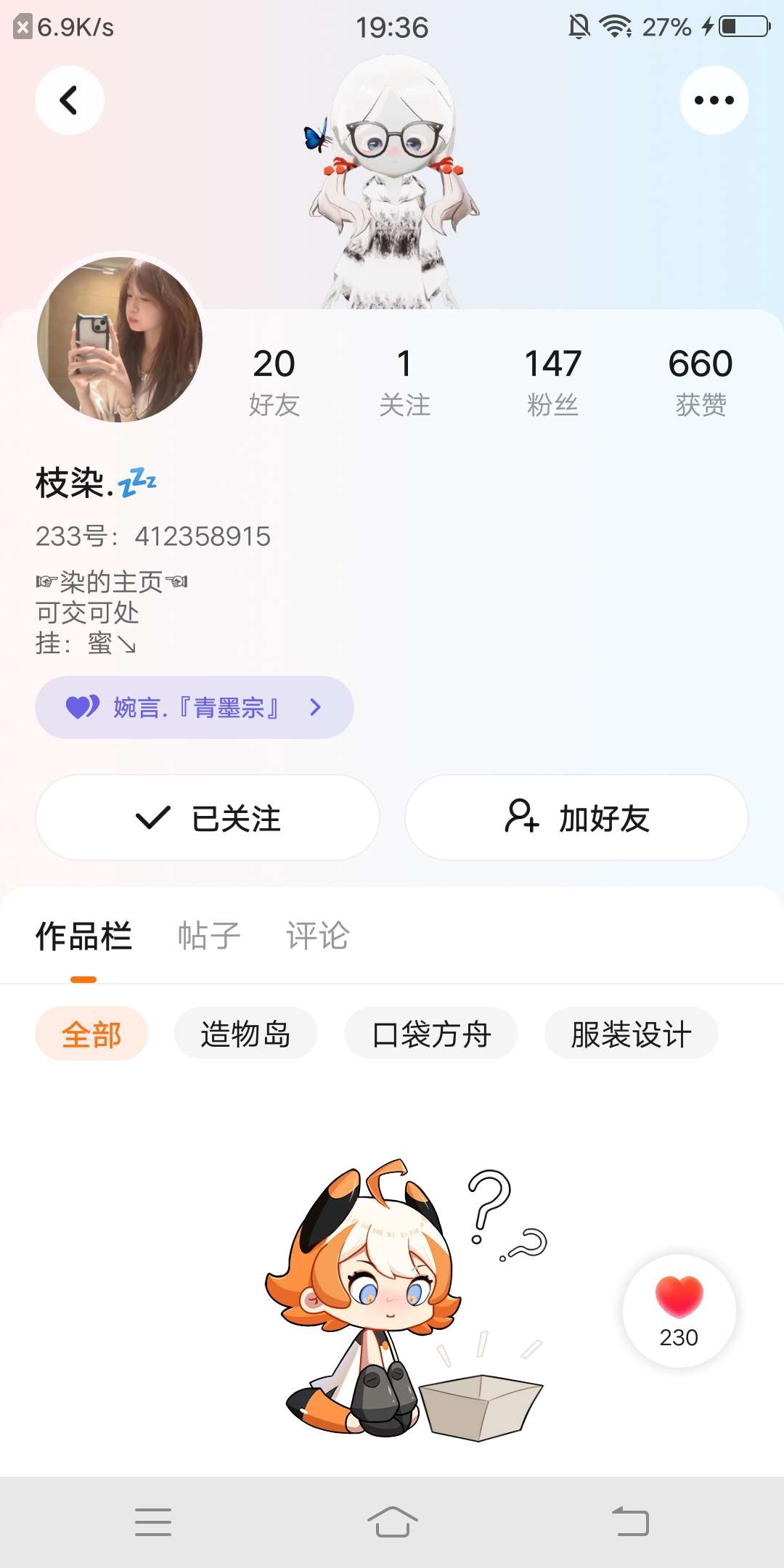The height and width of the screenshot is (1568, 784).
Task: Open the 关注 following list
Action: tap(404, 382)
